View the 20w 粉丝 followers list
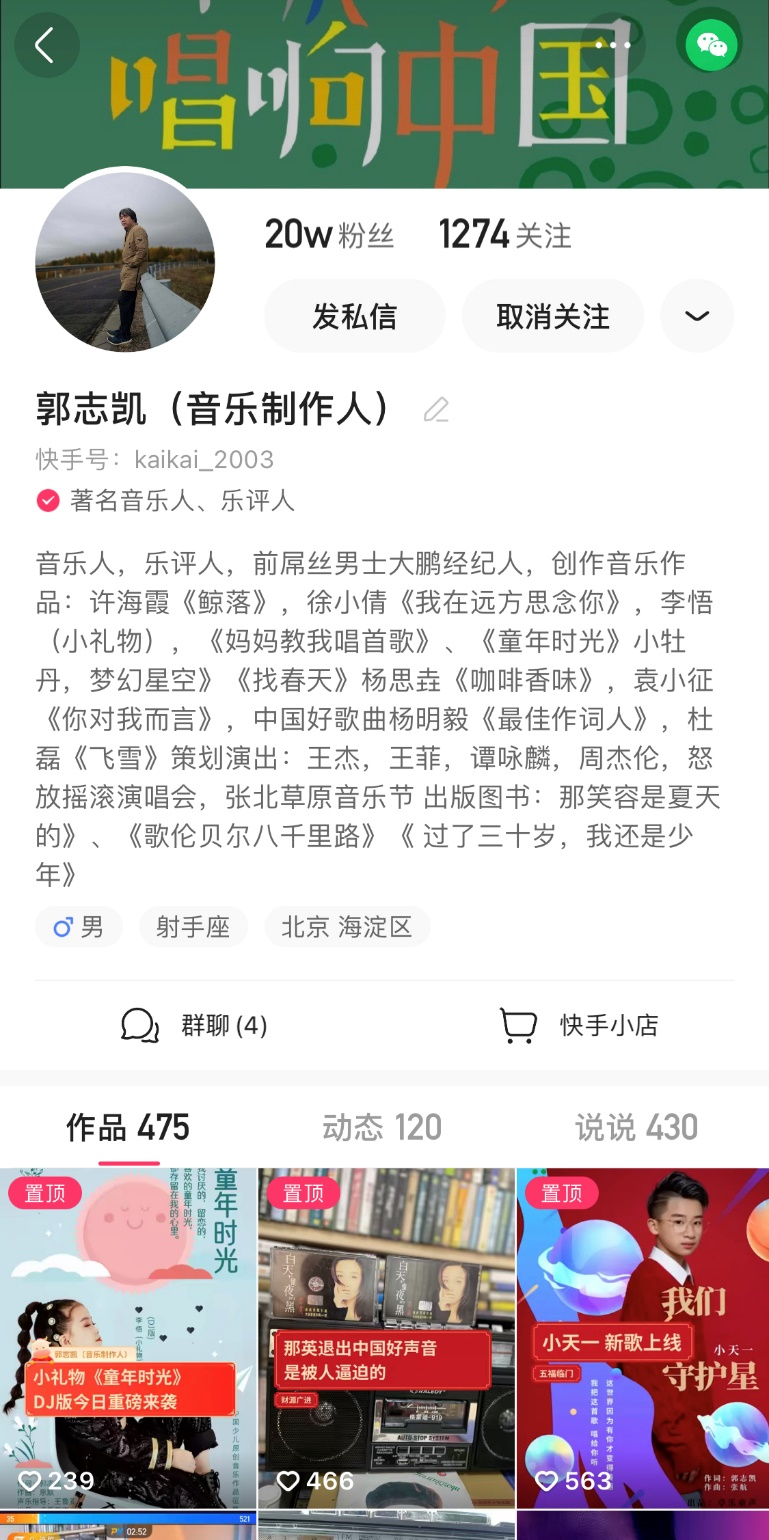This screenshot has width=769, height=1540. (x=329, y=235)
